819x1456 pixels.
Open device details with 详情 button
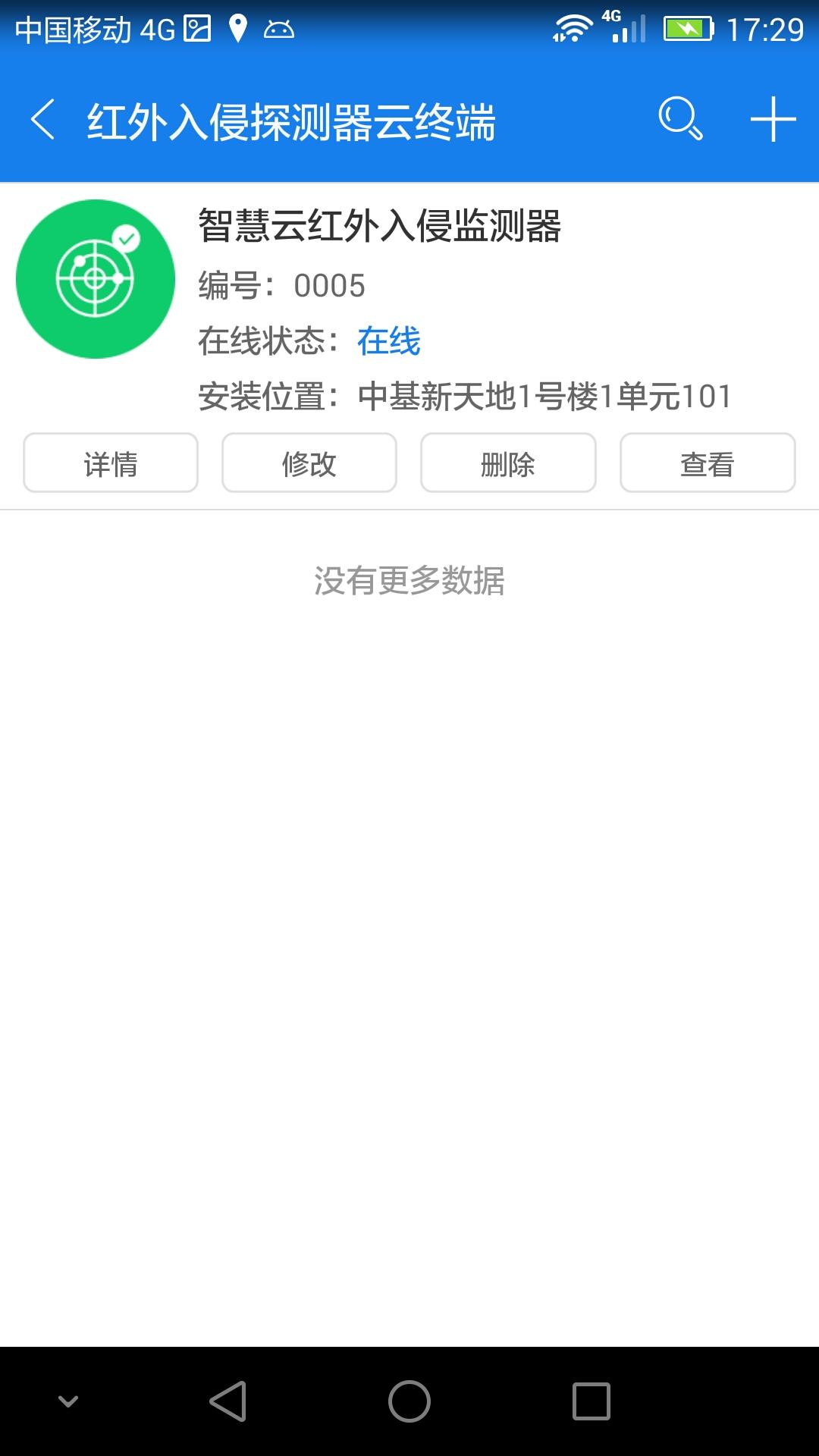111,463
